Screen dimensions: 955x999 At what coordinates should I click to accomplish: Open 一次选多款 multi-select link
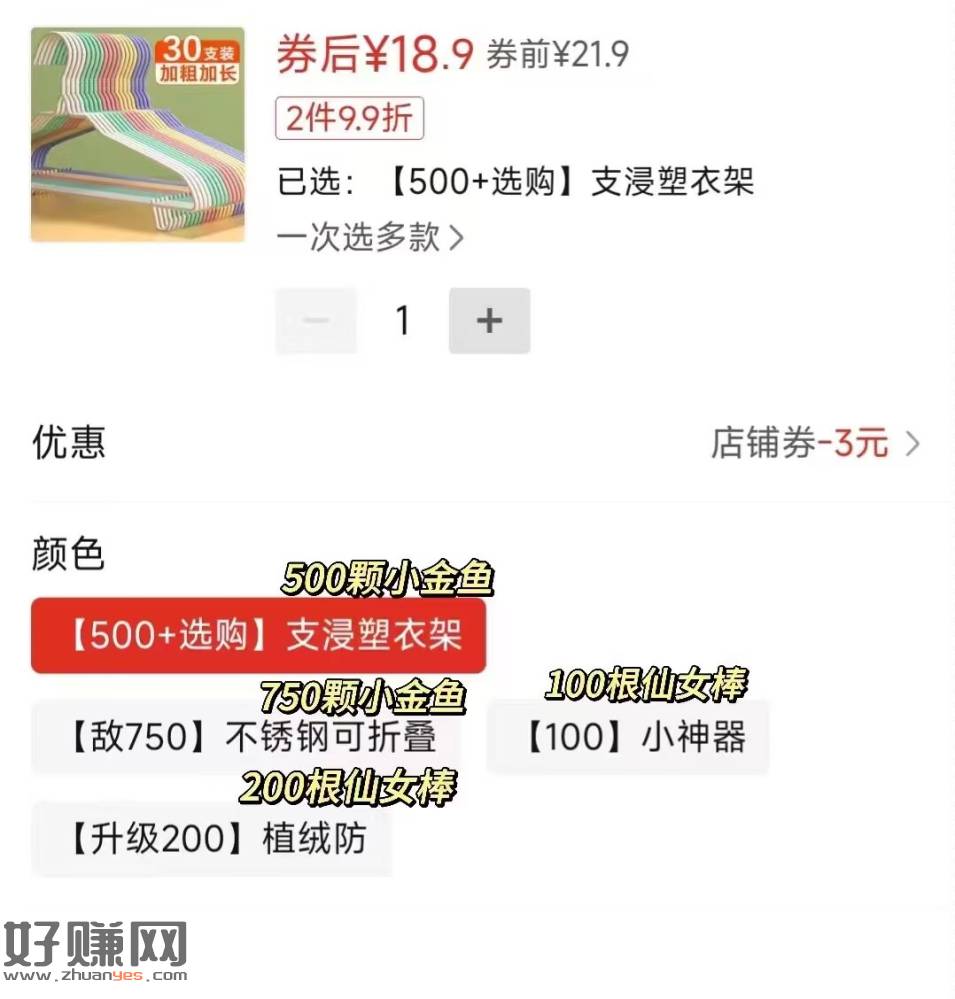click(370, 238)
